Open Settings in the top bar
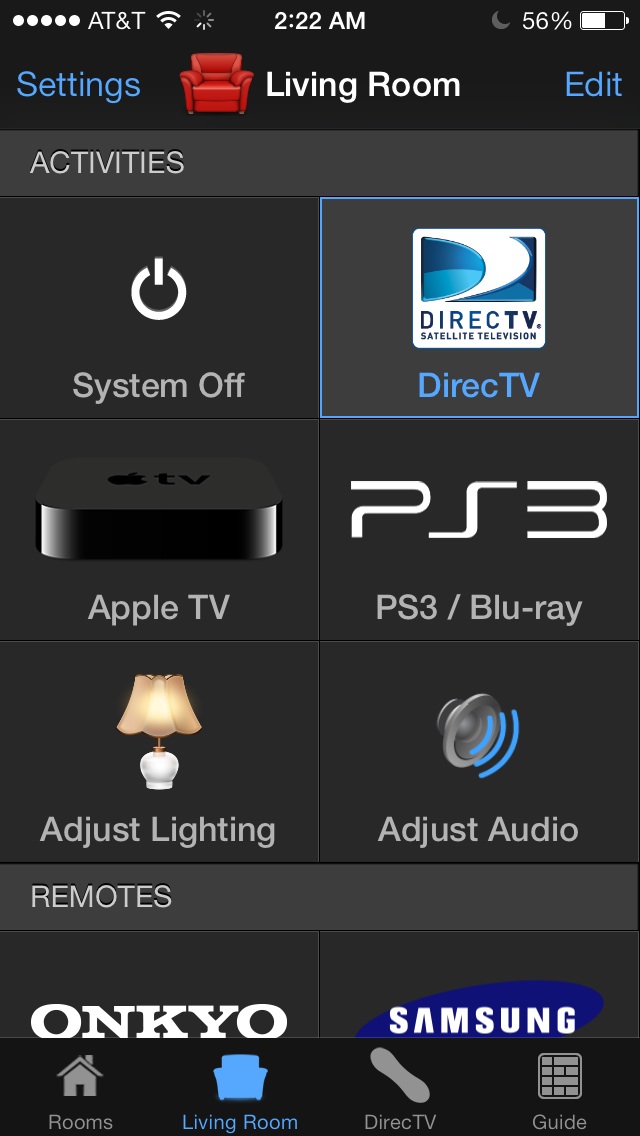Viewport: 640px width, 1136px height. point(78,85)
